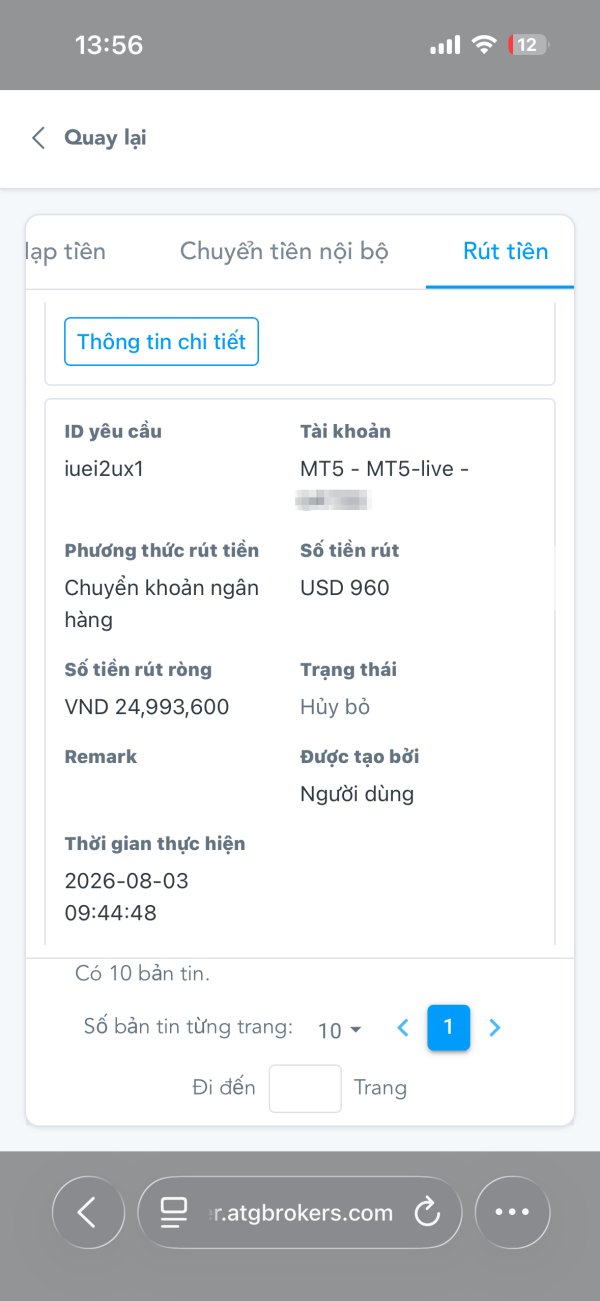Viewport: 600px width, 1301px height.
Task: Open the records-per-page dropdown showing 10
Action: (339, 1029)
